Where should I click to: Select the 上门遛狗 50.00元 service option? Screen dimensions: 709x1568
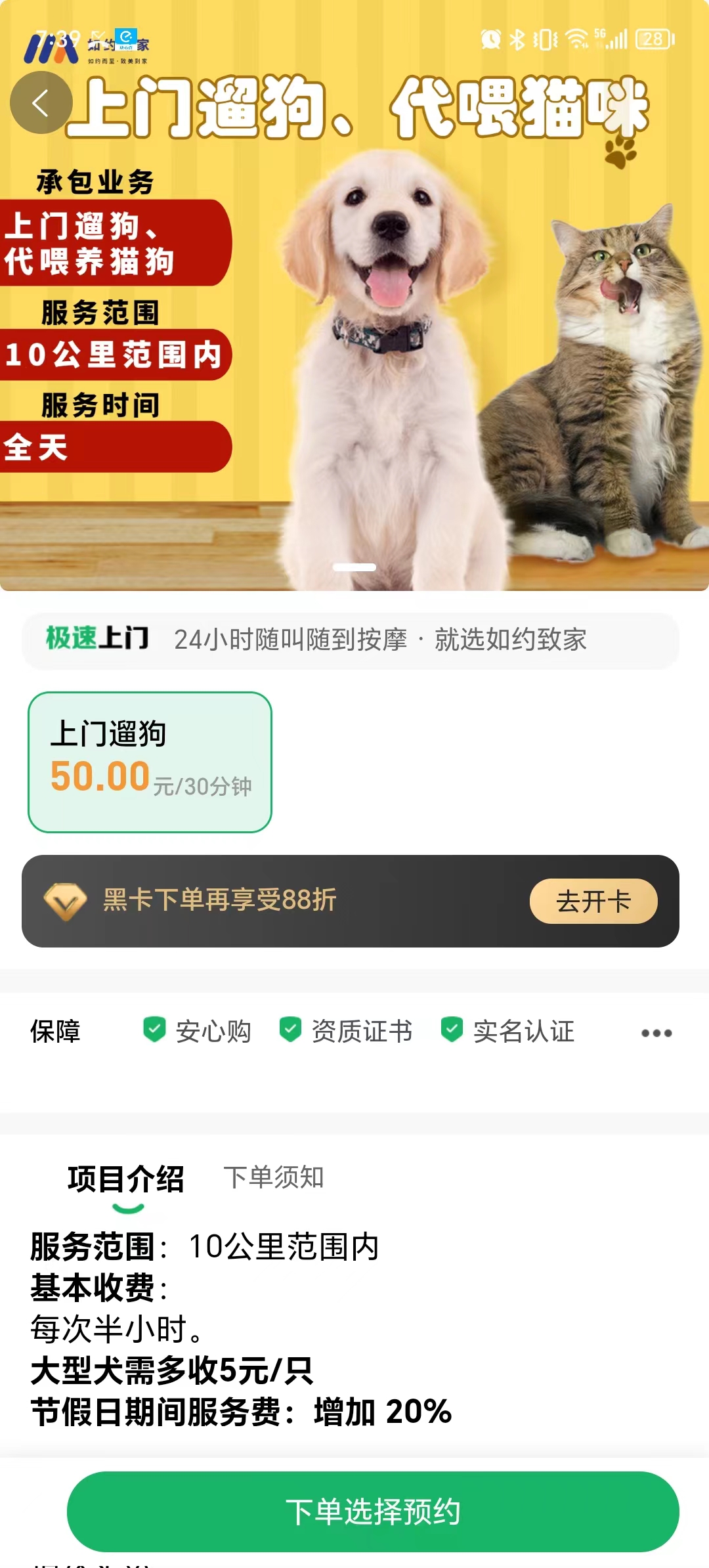tap(150, 762)
